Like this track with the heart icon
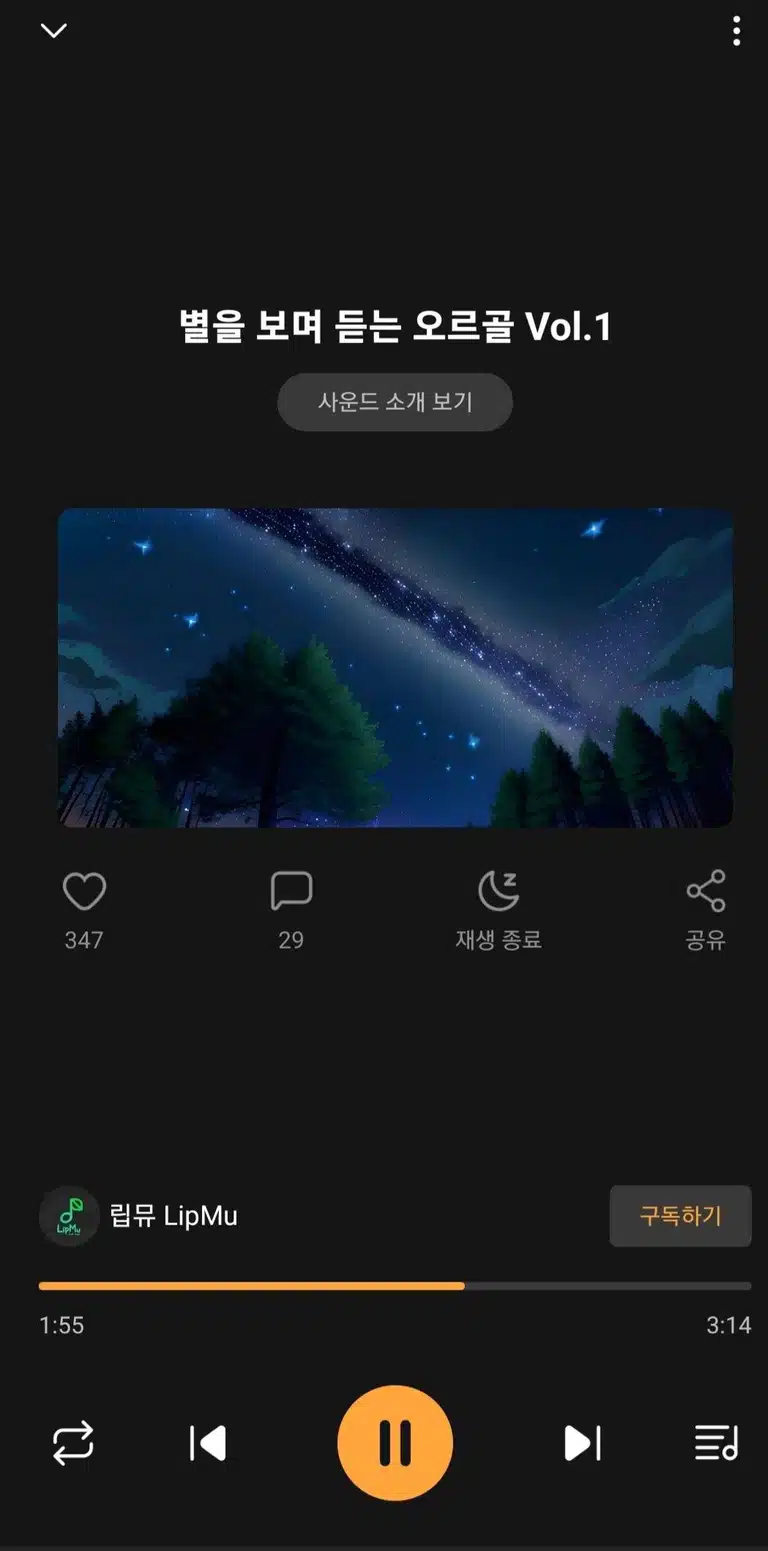This screenshot has height=1551, width=768. coord(84,891)
